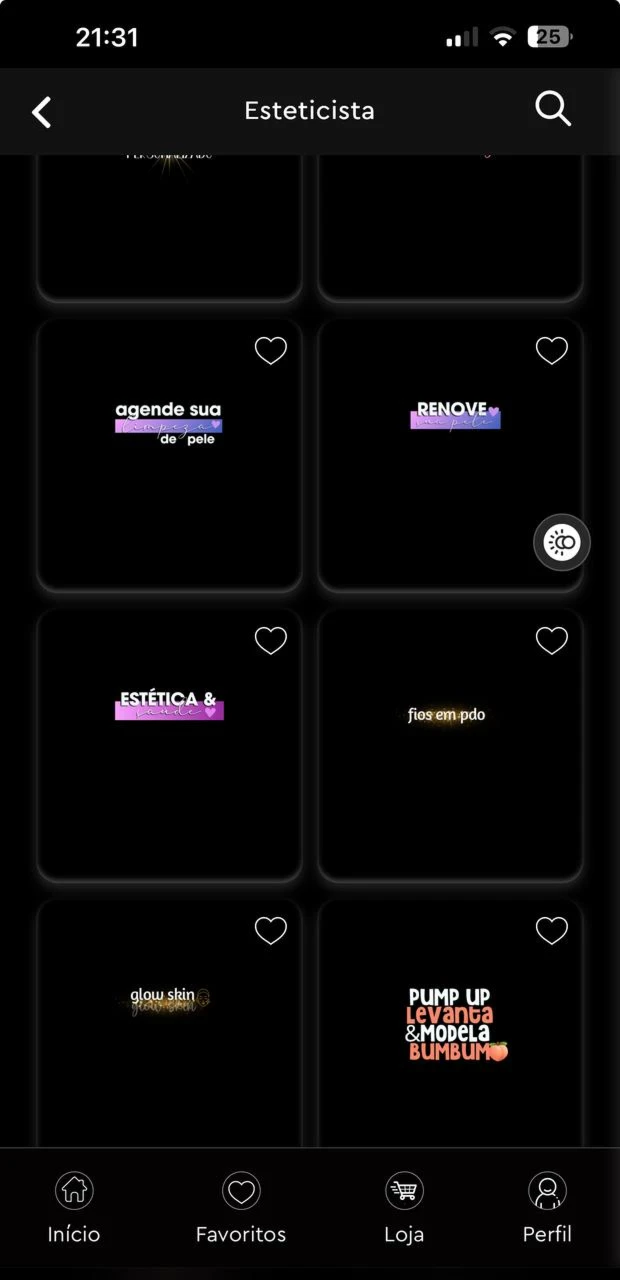Add the 'glow skin' sticker to favorites

(x=271, y=930)
